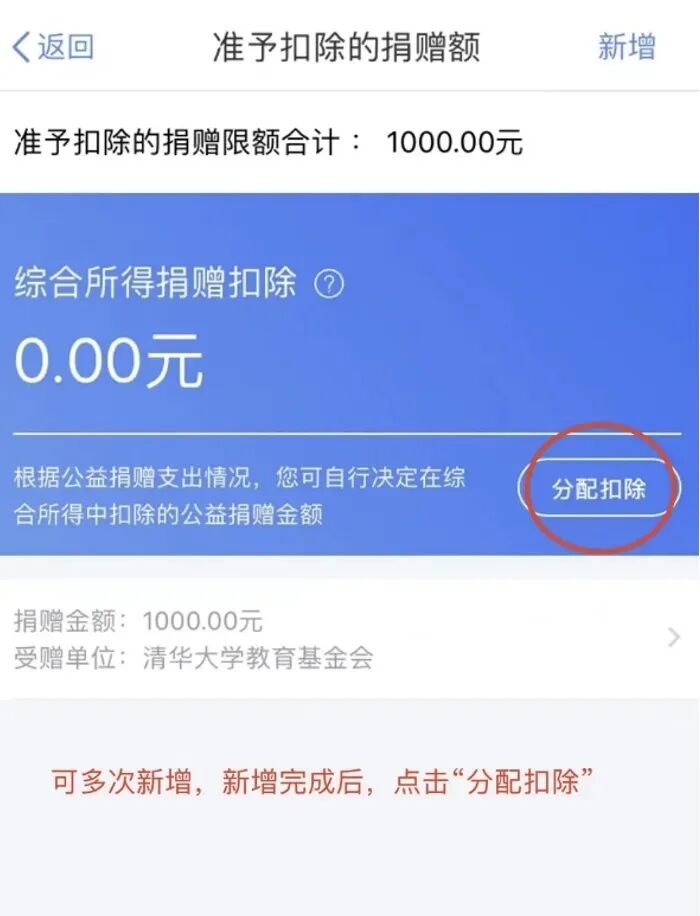Tap the 分配扣除 button

point(598,489)
